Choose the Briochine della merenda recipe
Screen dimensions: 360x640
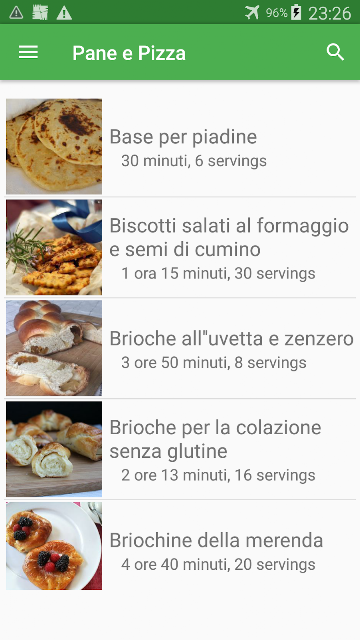(180, 546)
